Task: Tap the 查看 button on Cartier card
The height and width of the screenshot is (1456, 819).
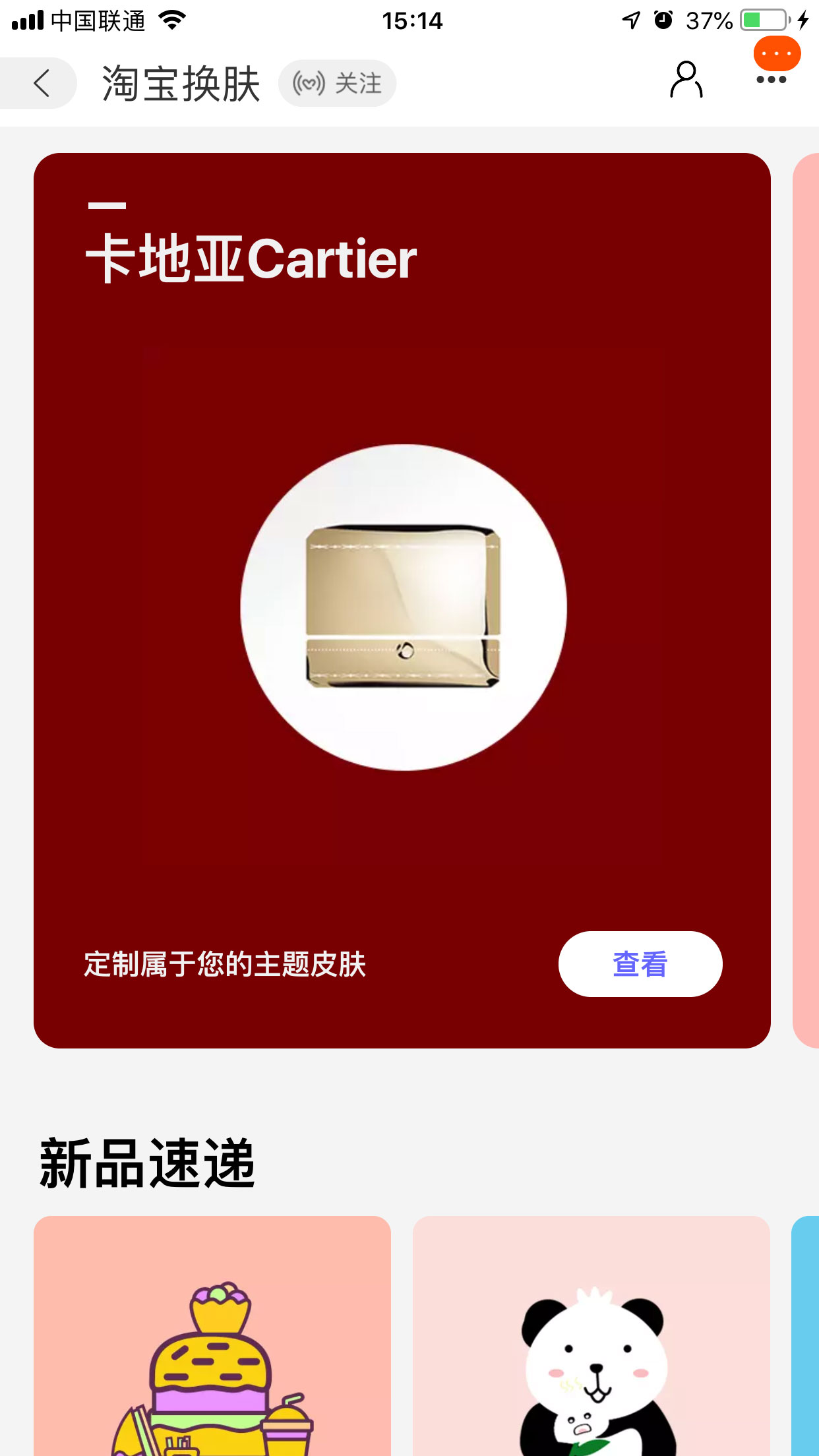Action: [x=639, y=963]
